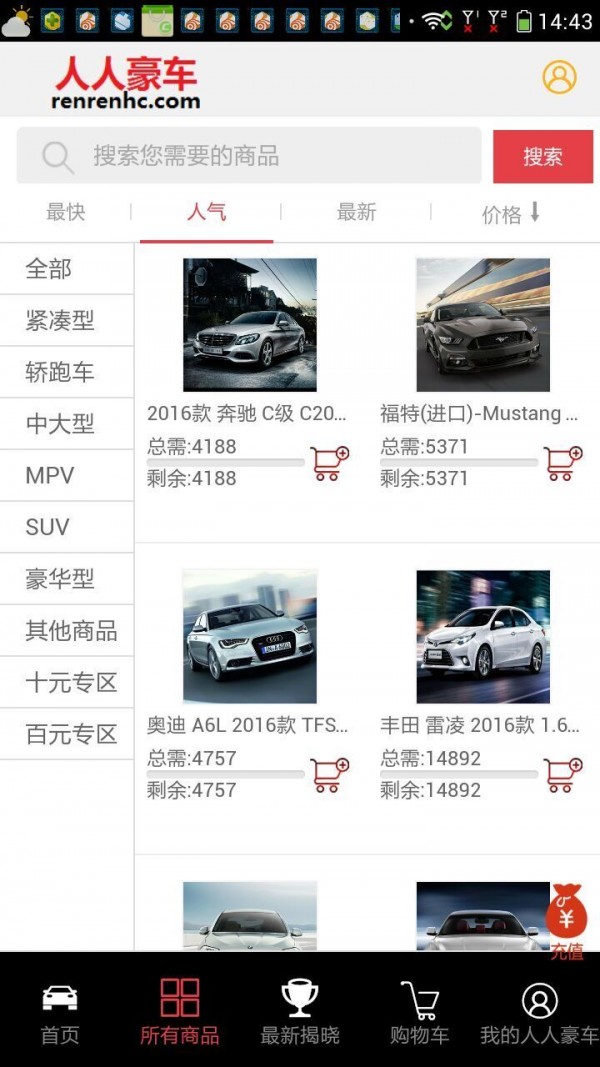Viewport: 600px width, 1067px height.
Task: Add 福特 Mustang to cart
Action: [562, 463]
